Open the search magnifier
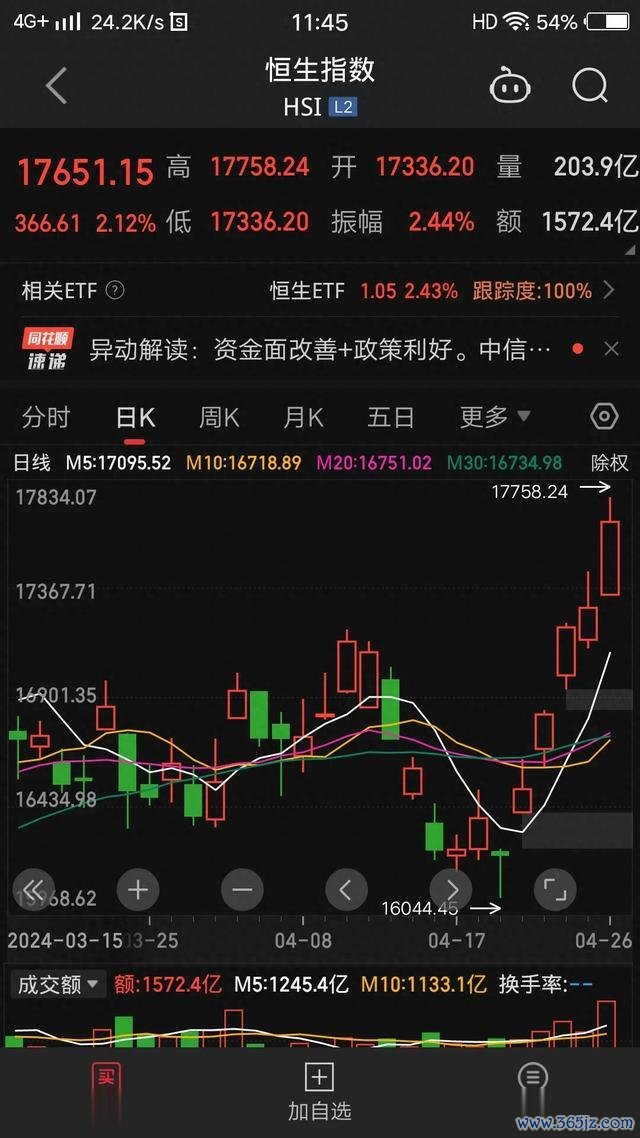640x1138 pixels. 589,86
